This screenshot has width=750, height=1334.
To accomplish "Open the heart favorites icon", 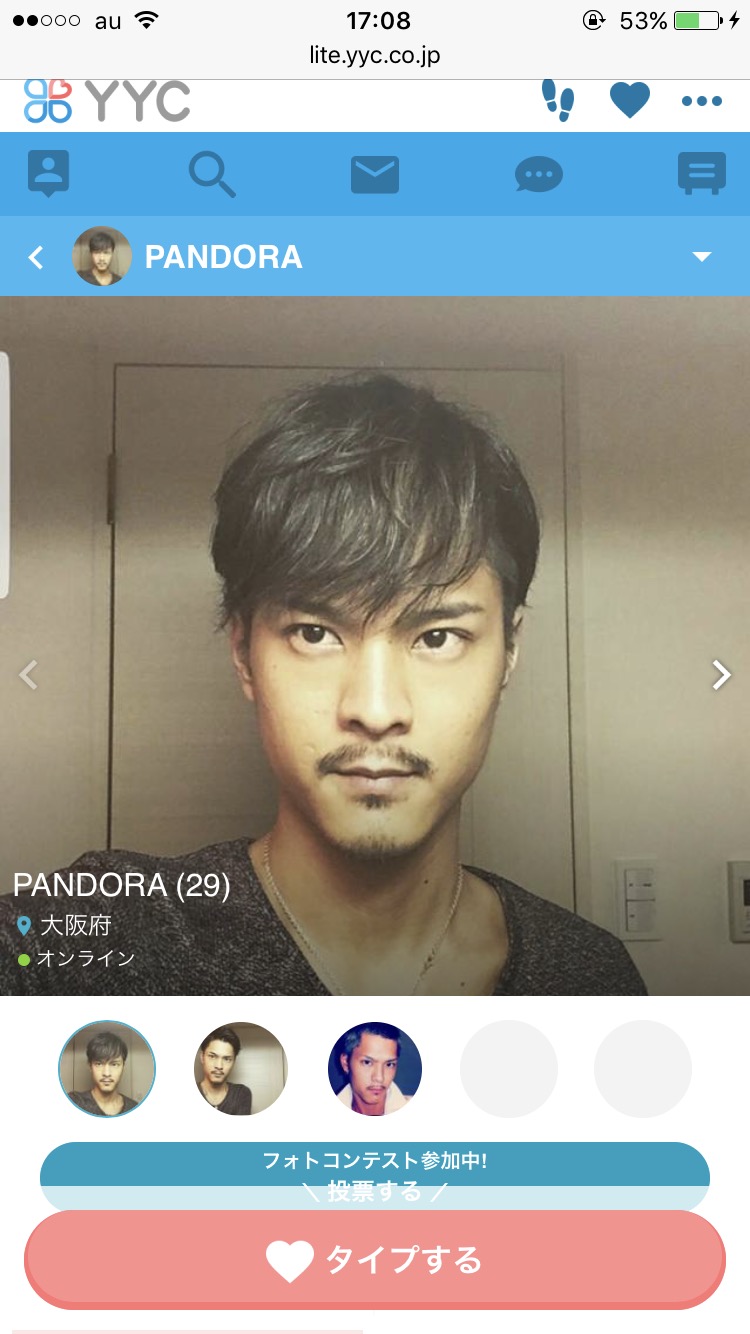I will [x=630, y=100].
